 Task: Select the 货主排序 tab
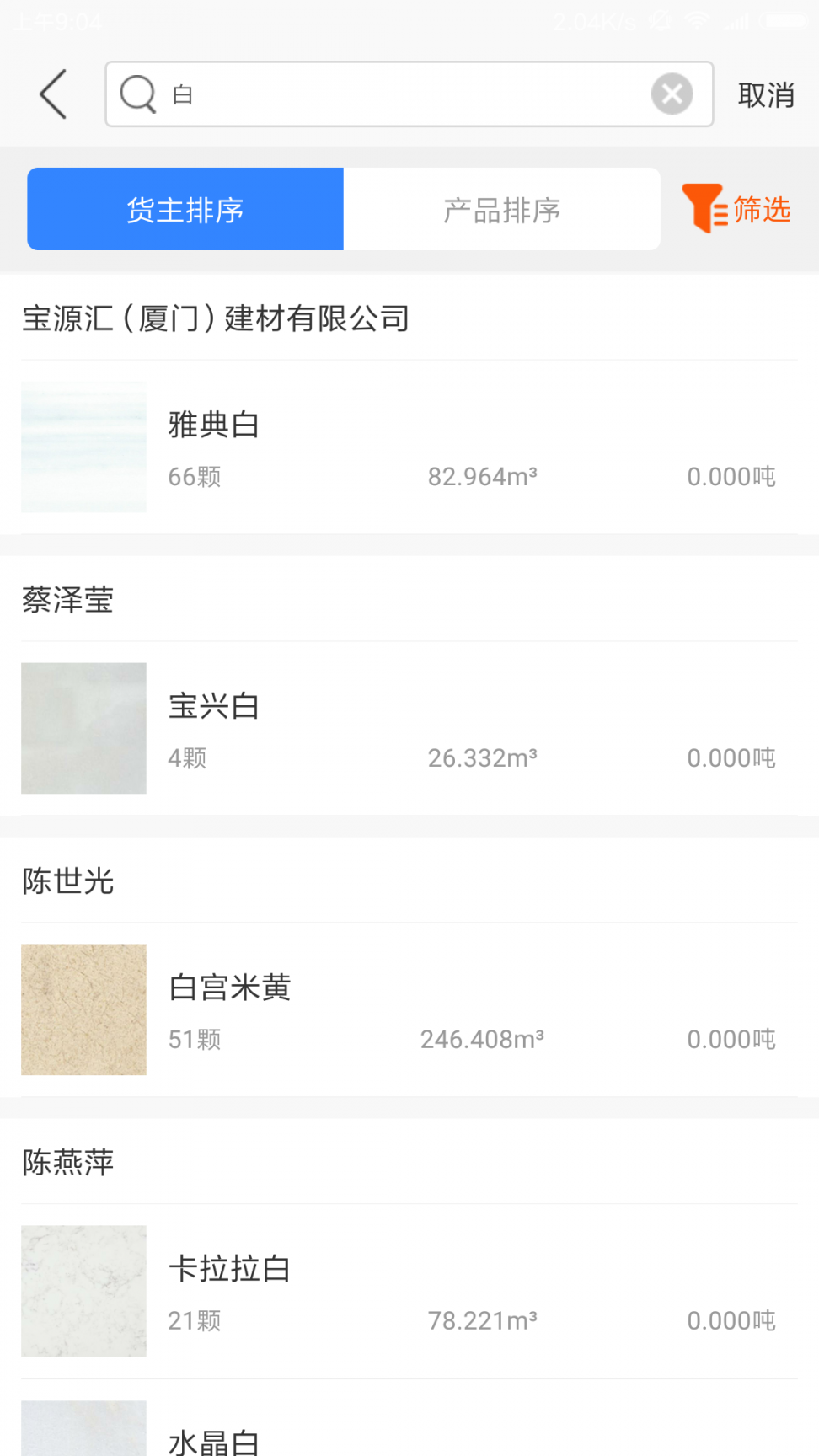(185, 209)
